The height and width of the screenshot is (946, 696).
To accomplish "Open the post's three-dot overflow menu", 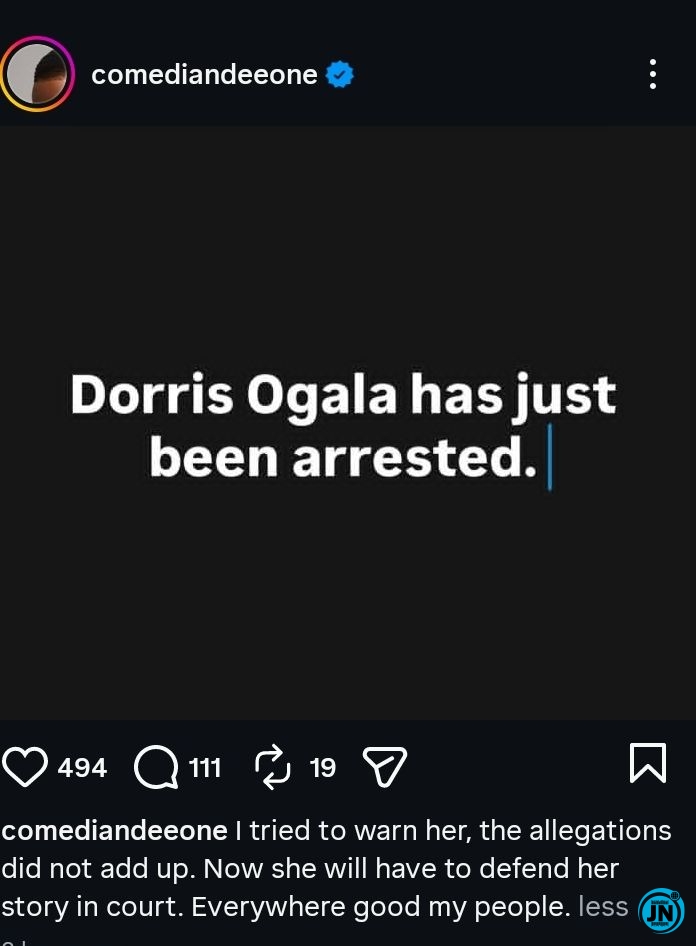I will click(x=652, y=74).
